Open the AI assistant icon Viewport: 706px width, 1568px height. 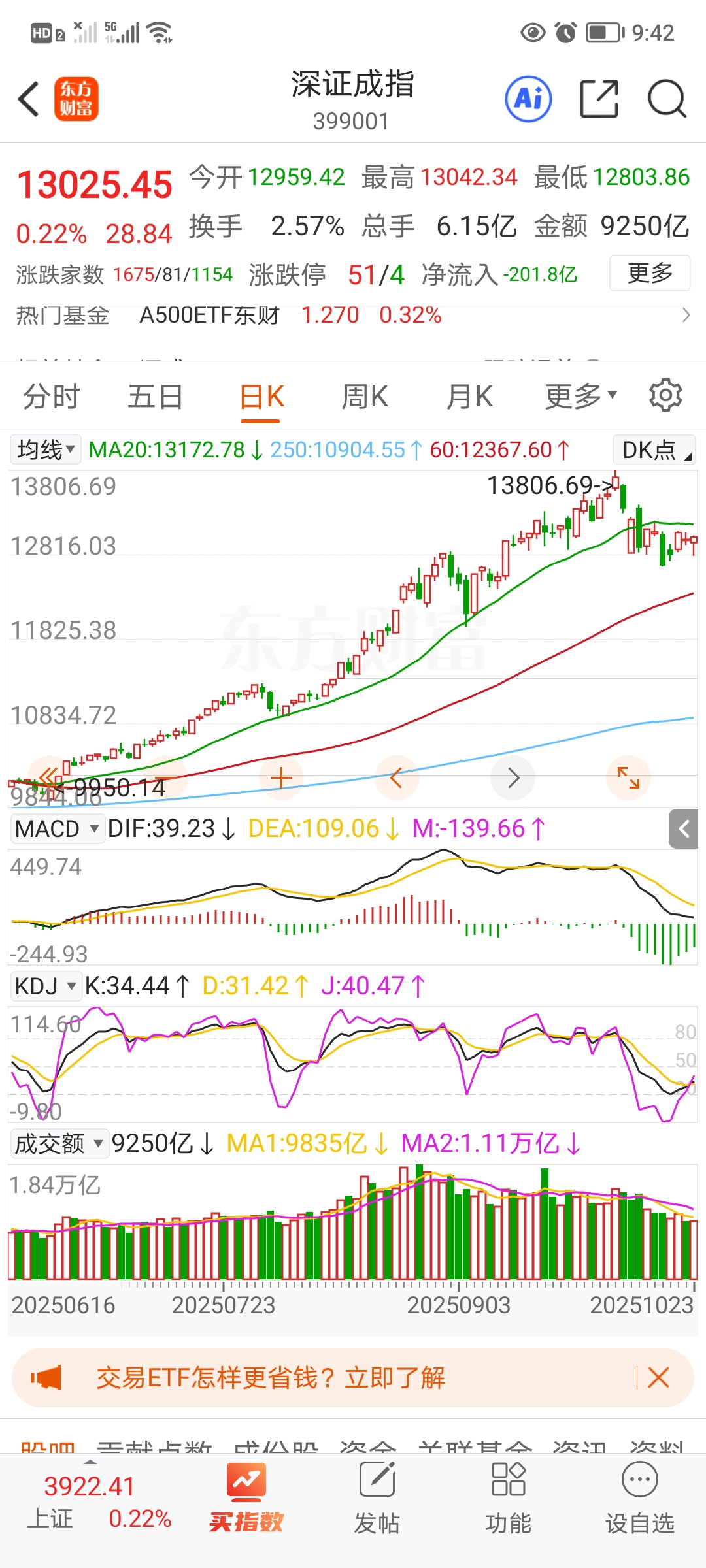click(x=528, y=99)
